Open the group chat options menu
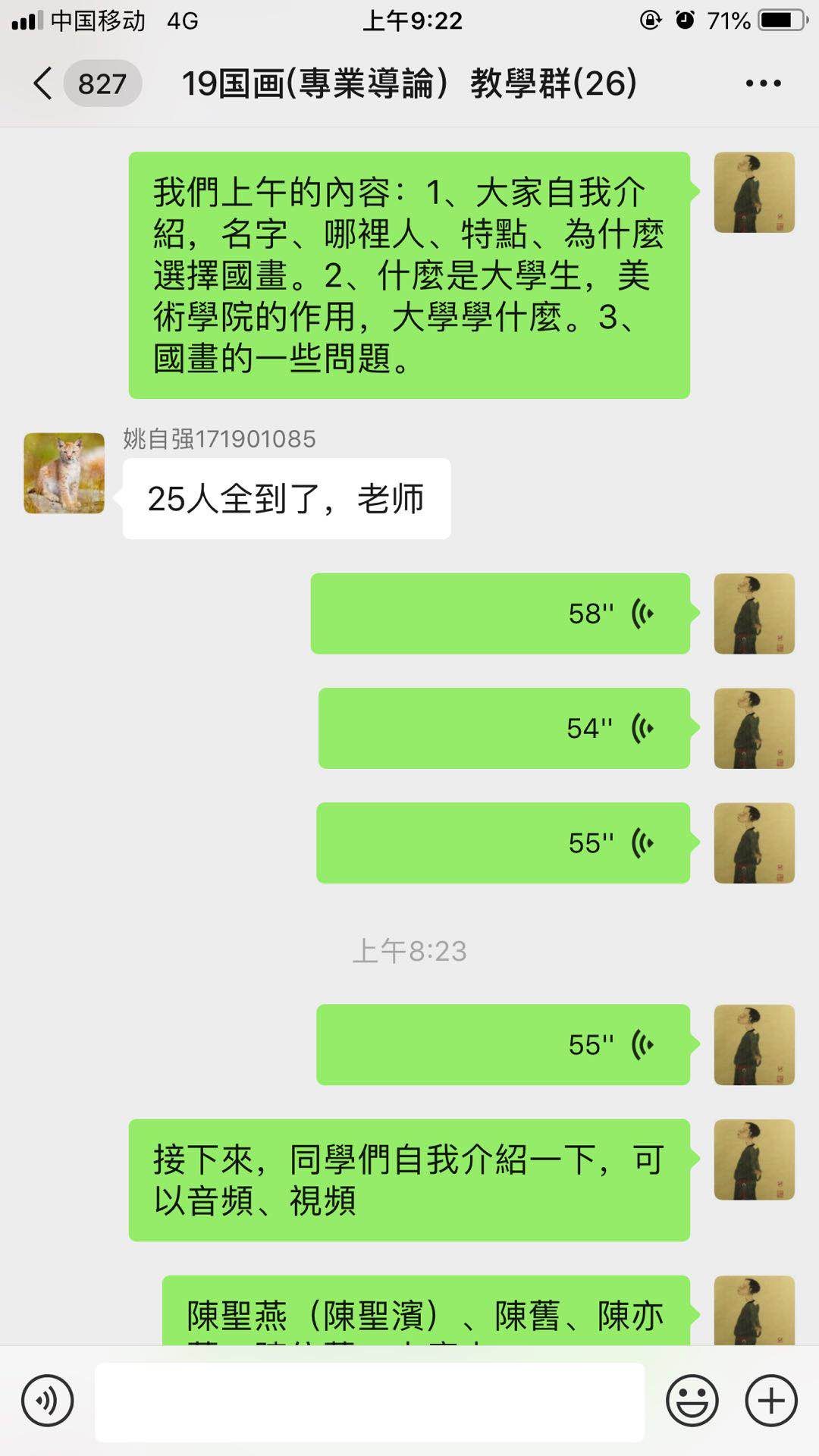This screenshot has height=1456, width=819. (x=763, y=83)
